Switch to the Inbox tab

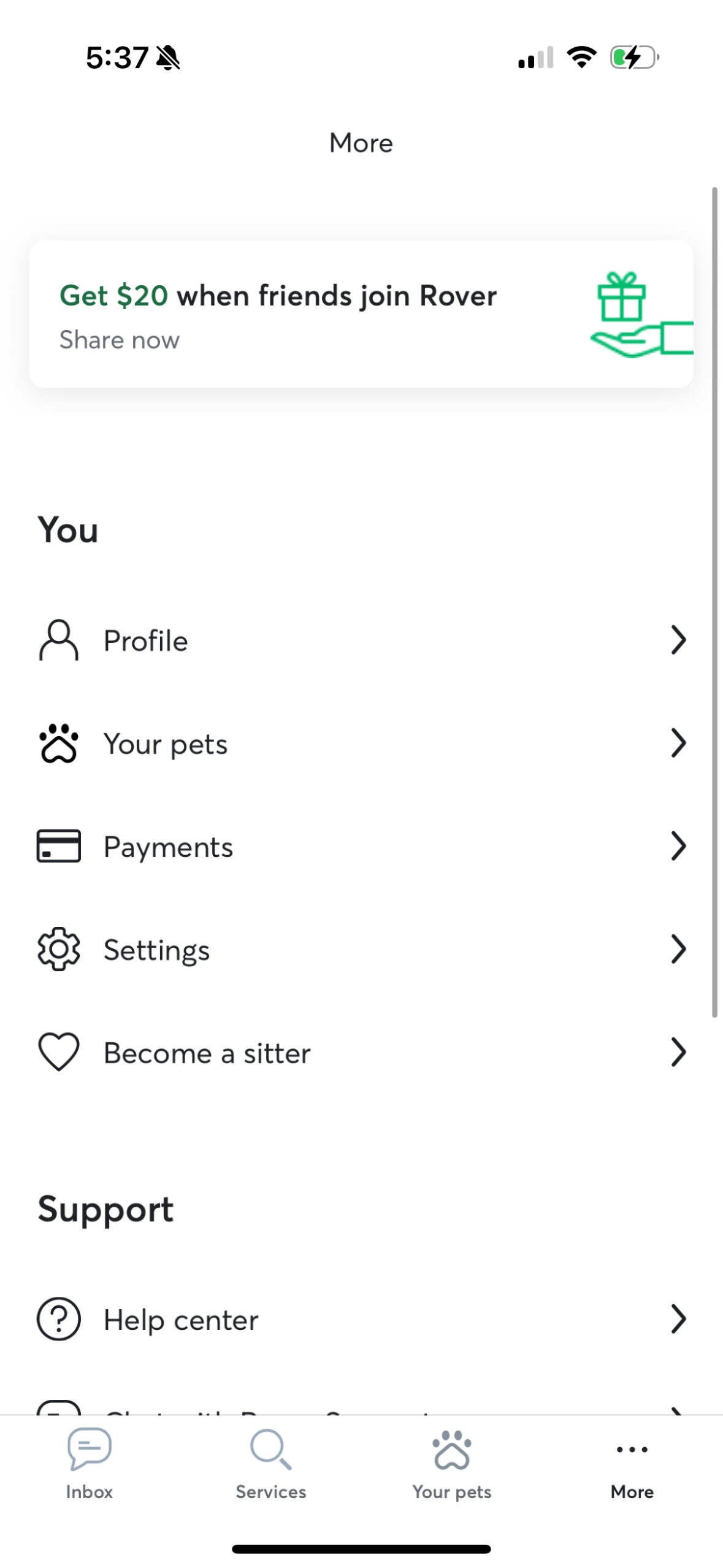pyautogui.click(x=90, y=1462)
